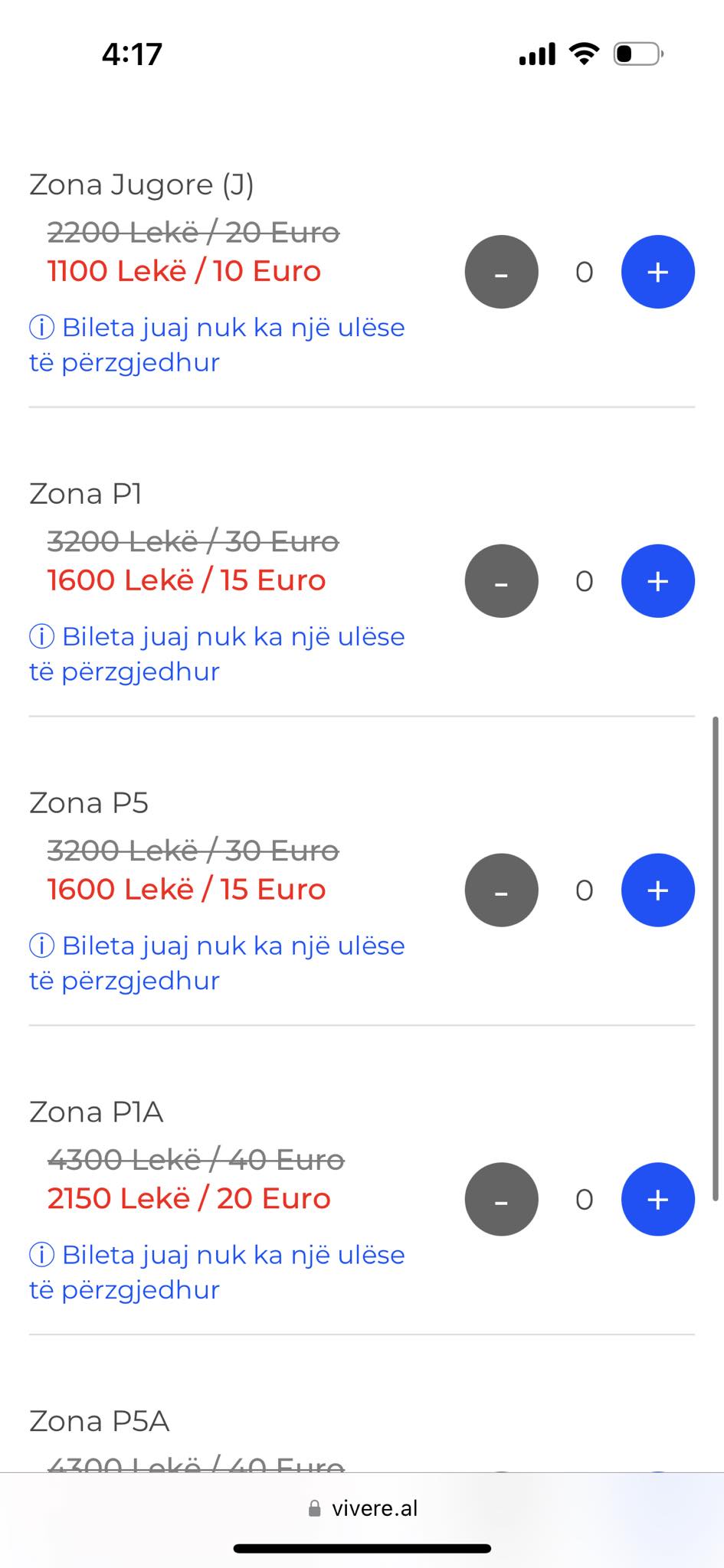Add a Zona P5 ticket
724x1568 pixels.
point(657,890)
